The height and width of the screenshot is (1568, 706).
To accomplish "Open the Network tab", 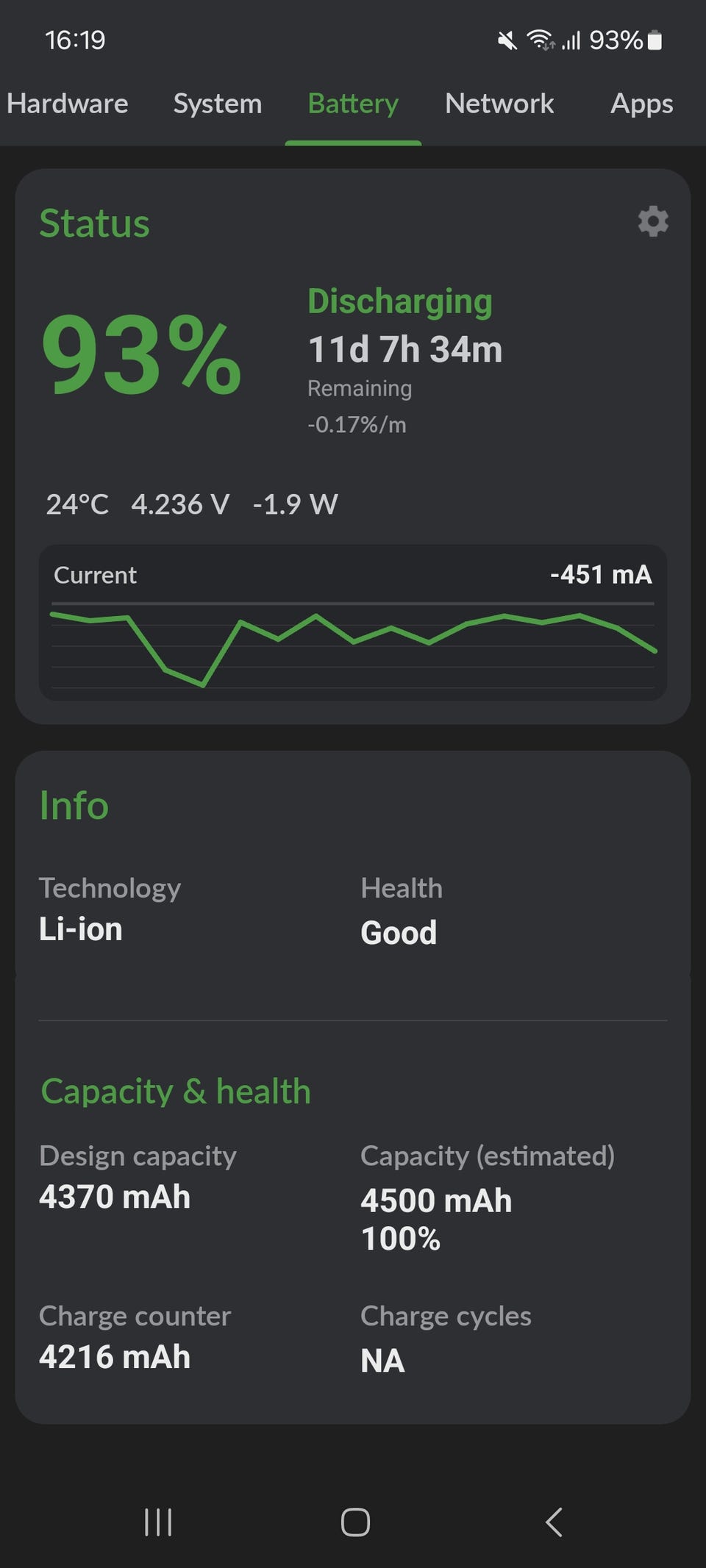I will point(499,104).
